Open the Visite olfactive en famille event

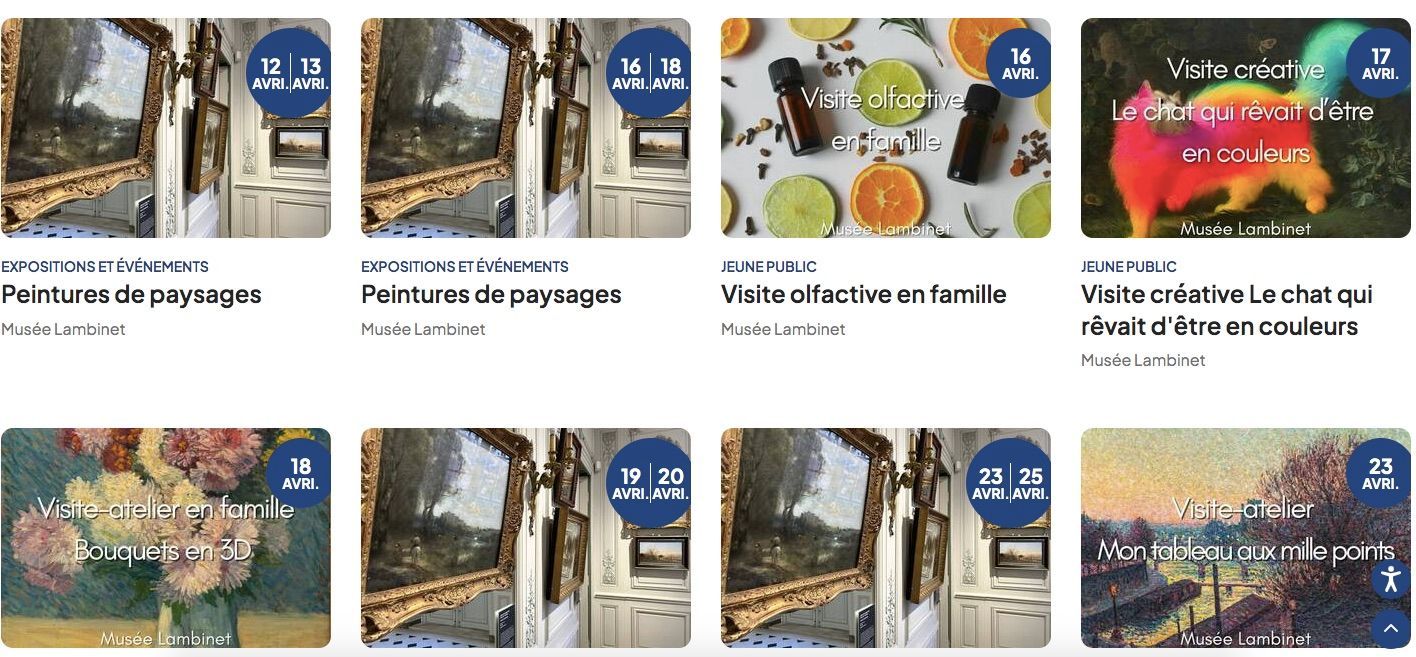tap(863, 294)
